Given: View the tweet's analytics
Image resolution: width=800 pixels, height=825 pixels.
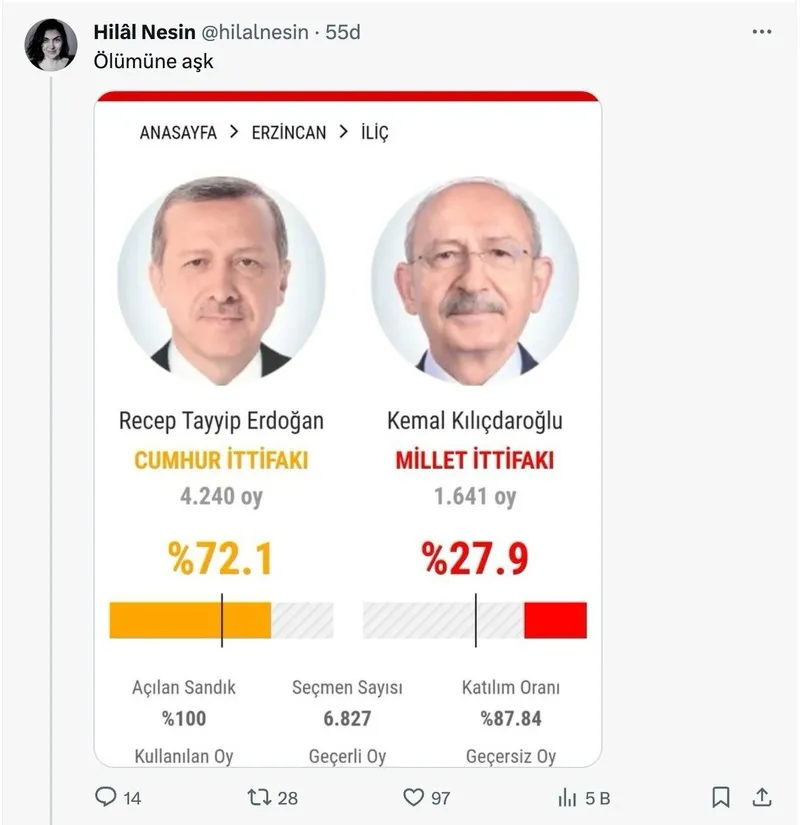Looking at the screenshot, I should click(x=568, y=797).
